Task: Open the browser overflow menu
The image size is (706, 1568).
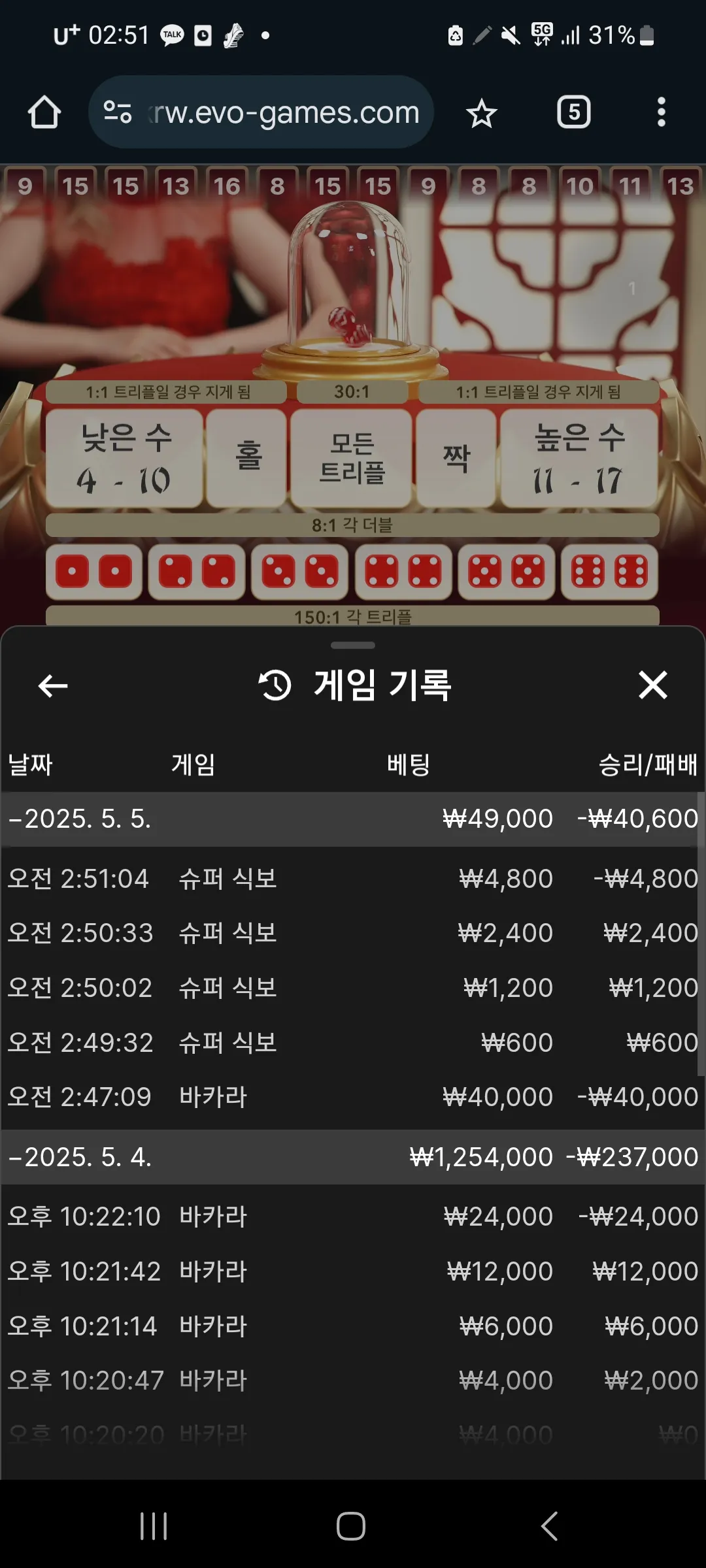Action: (662, 112)
